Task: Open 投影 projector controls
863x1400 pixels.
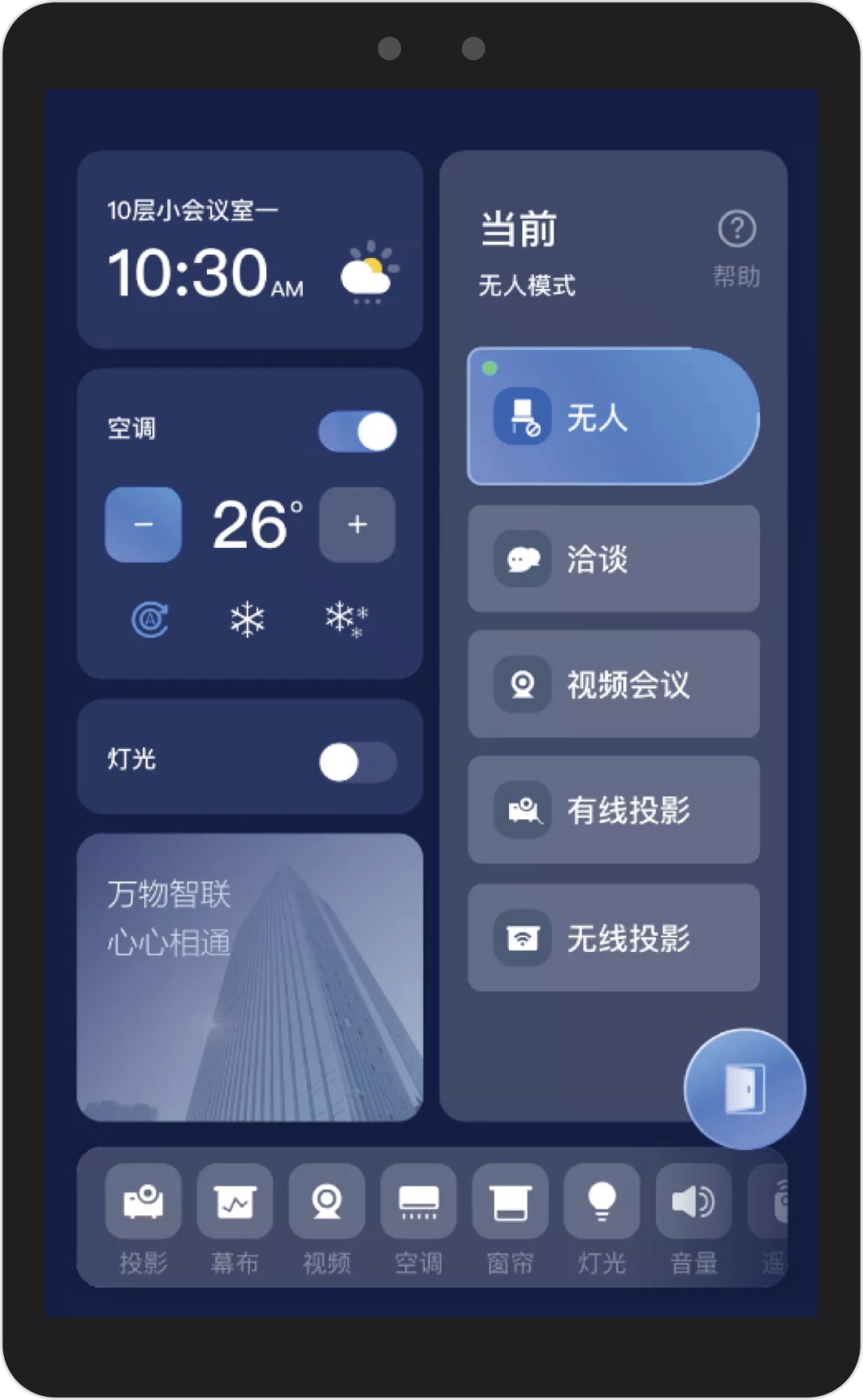Action: click(x=143, y=1202)
